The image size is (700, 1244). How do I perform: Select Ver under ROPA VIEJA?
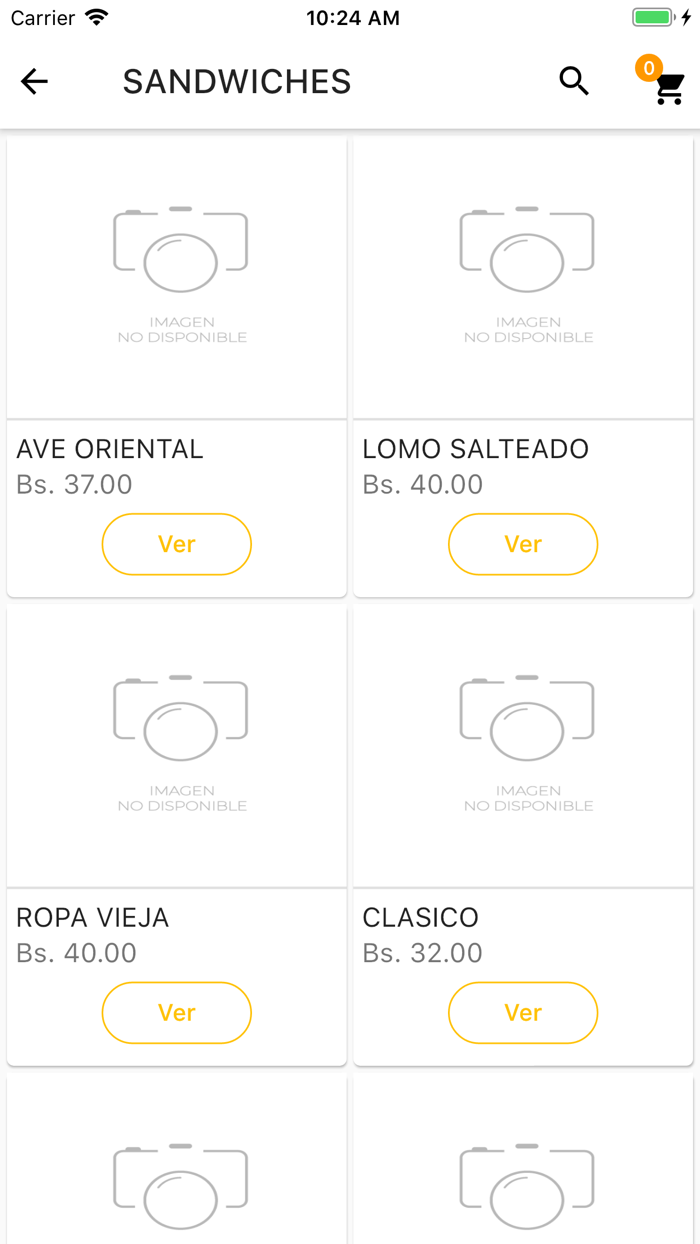[176, 1012]
